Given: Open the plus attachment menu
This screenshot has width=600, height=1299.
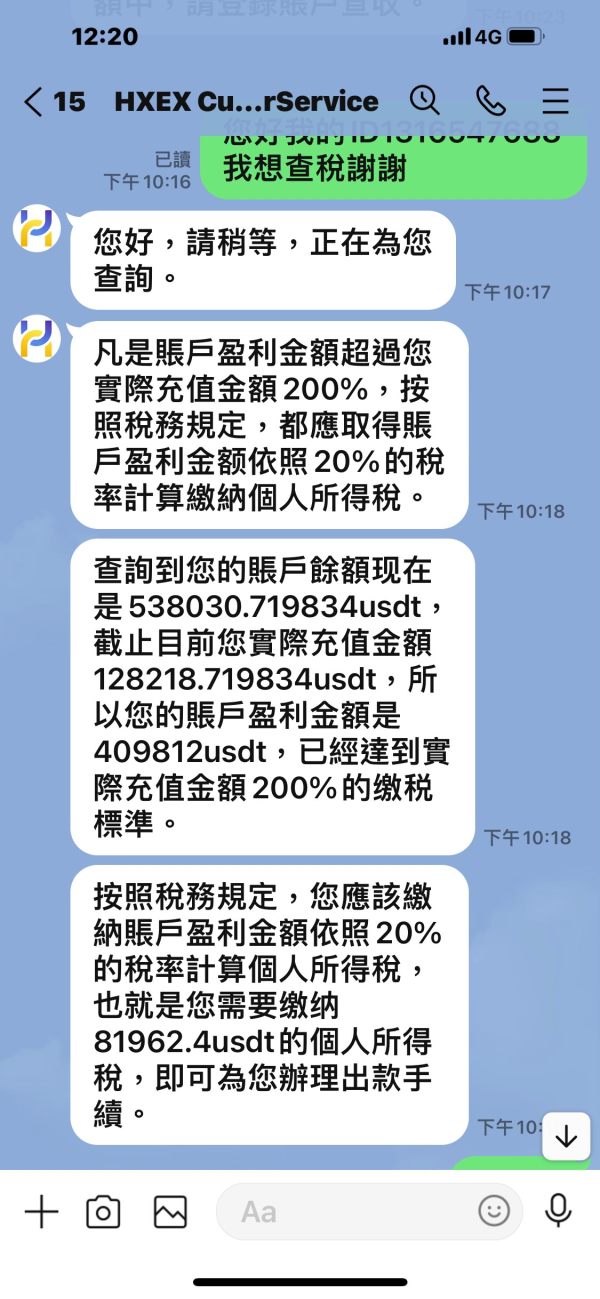Looking at the screenshot, I should tap(41, 1212).
